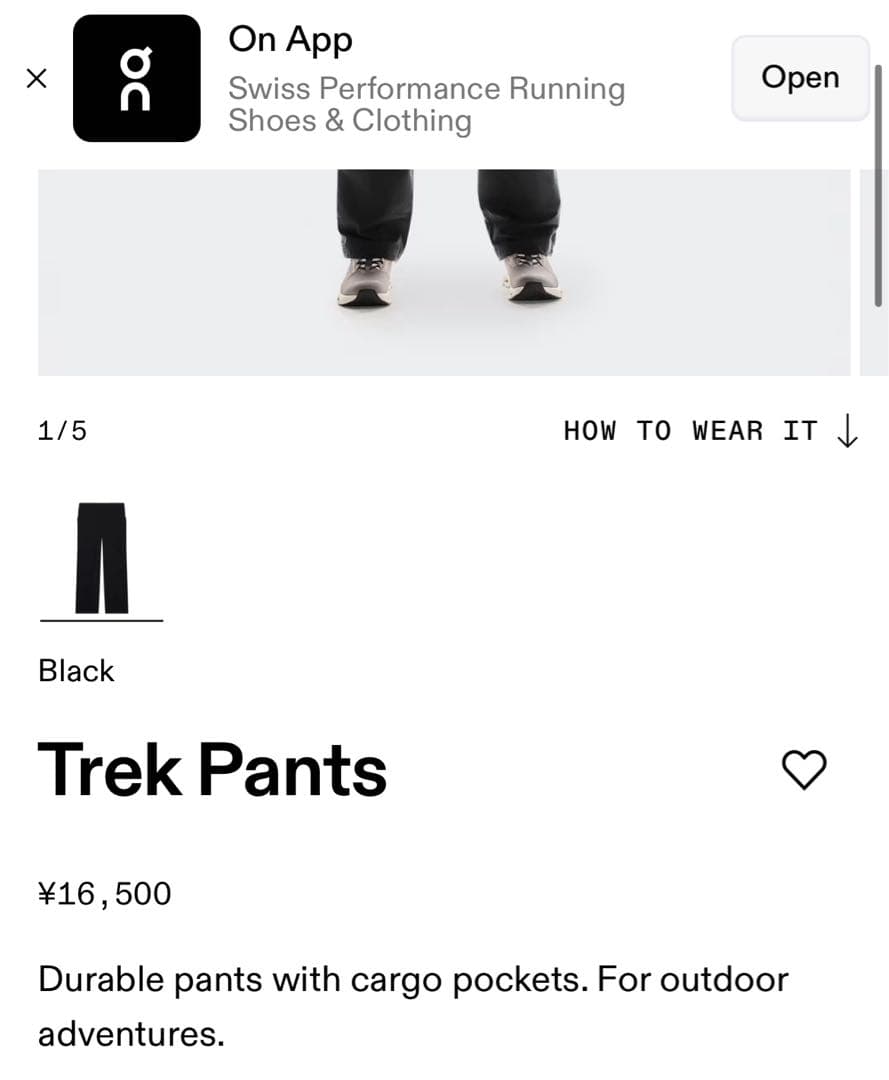Image resolution: width=889 pixels, height=1080 pixels.
Task: Select the Black color swatch
Action: pyautogui.click(x=101, y=560)
